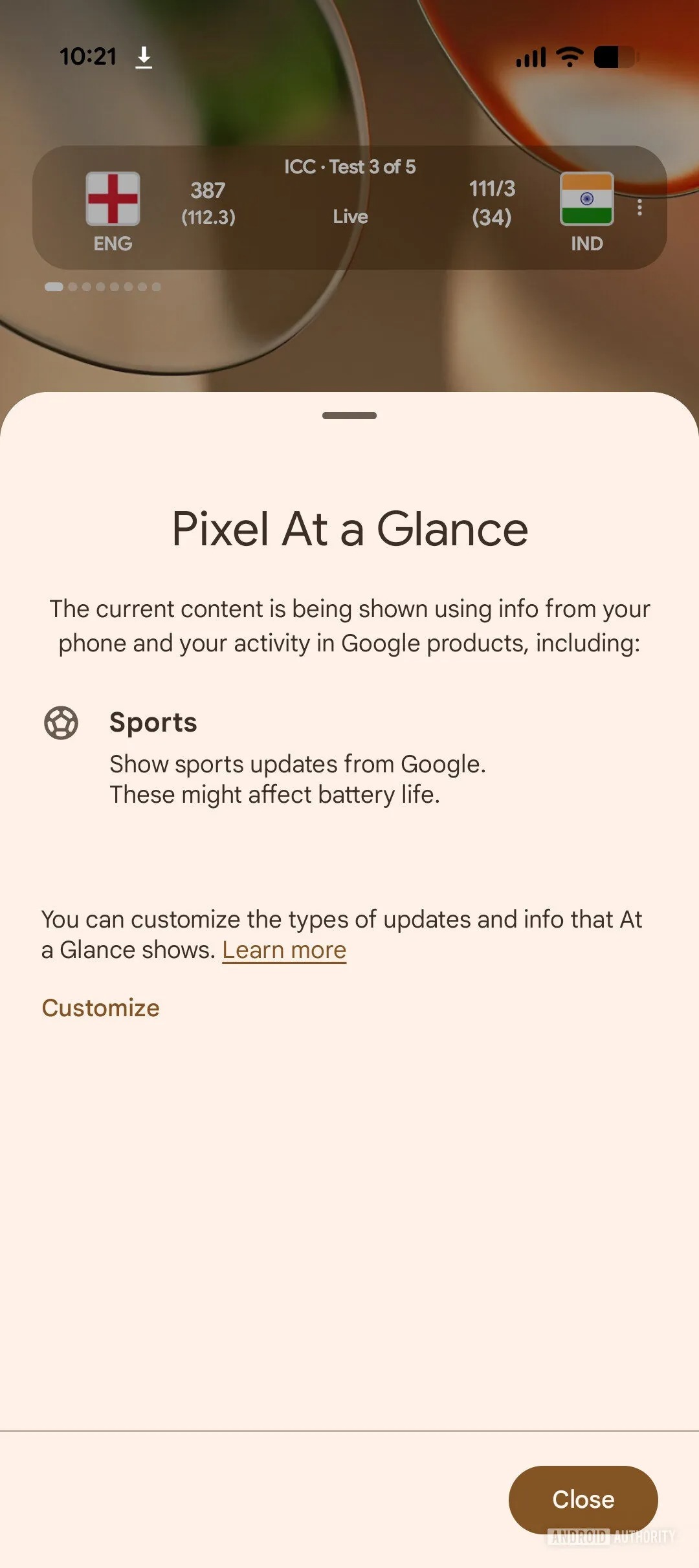Tap Customize to adjust At a Glance updates
The width and height of the screenshot is (699, 1568).
click(100, 1007)
